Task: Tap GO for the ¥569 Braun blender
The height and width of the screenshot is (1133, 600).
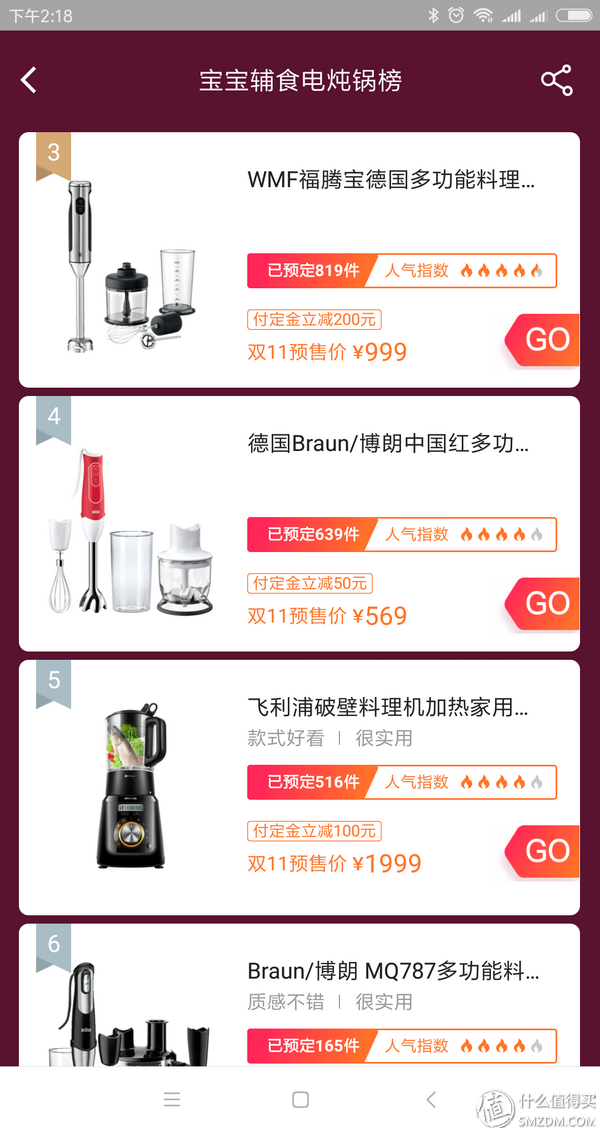Action: 545,604
